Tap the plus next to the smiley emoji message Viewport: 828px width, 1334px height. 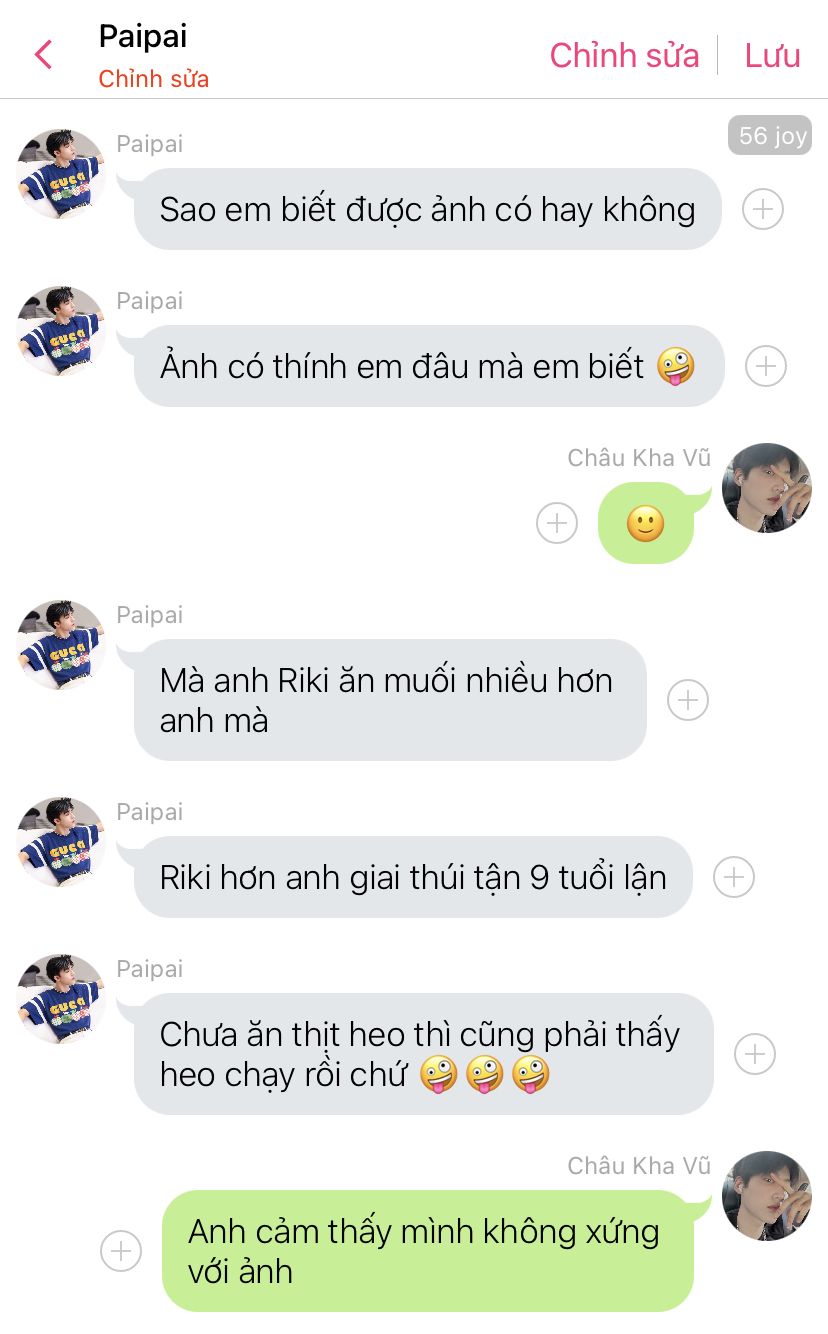click(557, 523)
